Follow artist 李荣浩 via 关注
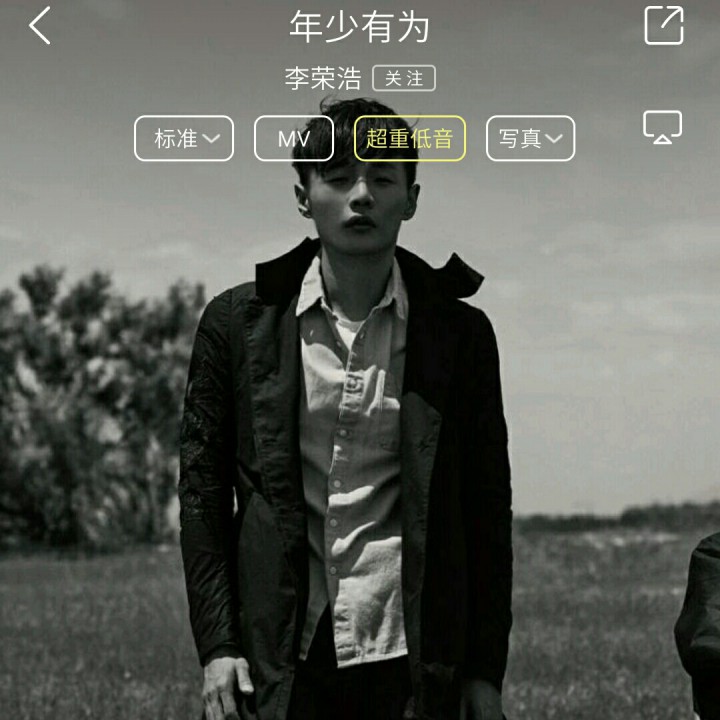 click(404, 78)
